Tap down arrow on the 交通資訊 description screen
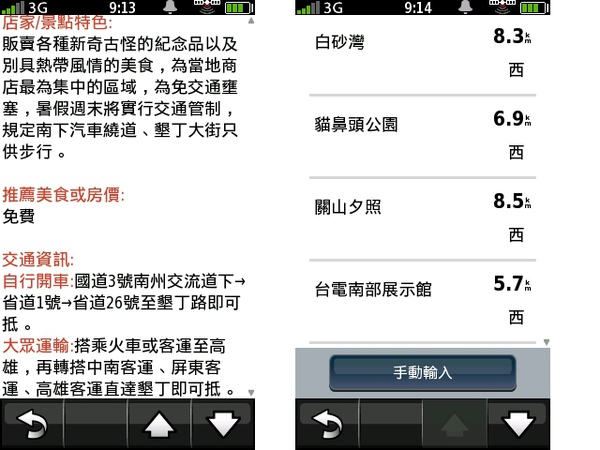This screenshot has height=450, width=600. (x=223, y=425)
